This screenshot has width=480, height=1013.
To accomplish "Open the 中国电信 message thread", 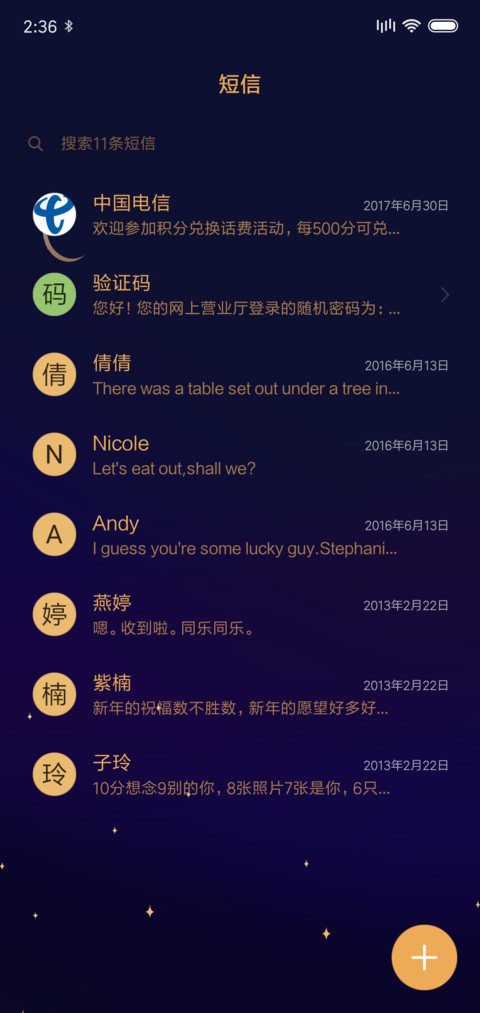I will [240, 214].
